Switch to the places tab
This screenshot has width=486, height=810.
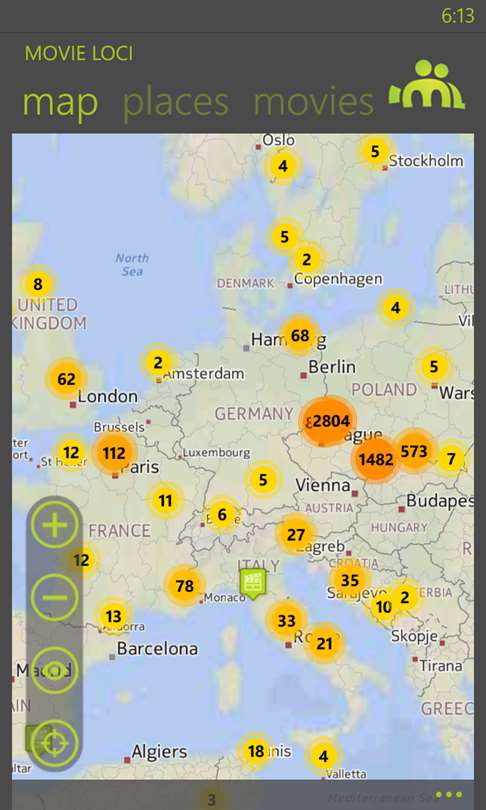[176, 102]
